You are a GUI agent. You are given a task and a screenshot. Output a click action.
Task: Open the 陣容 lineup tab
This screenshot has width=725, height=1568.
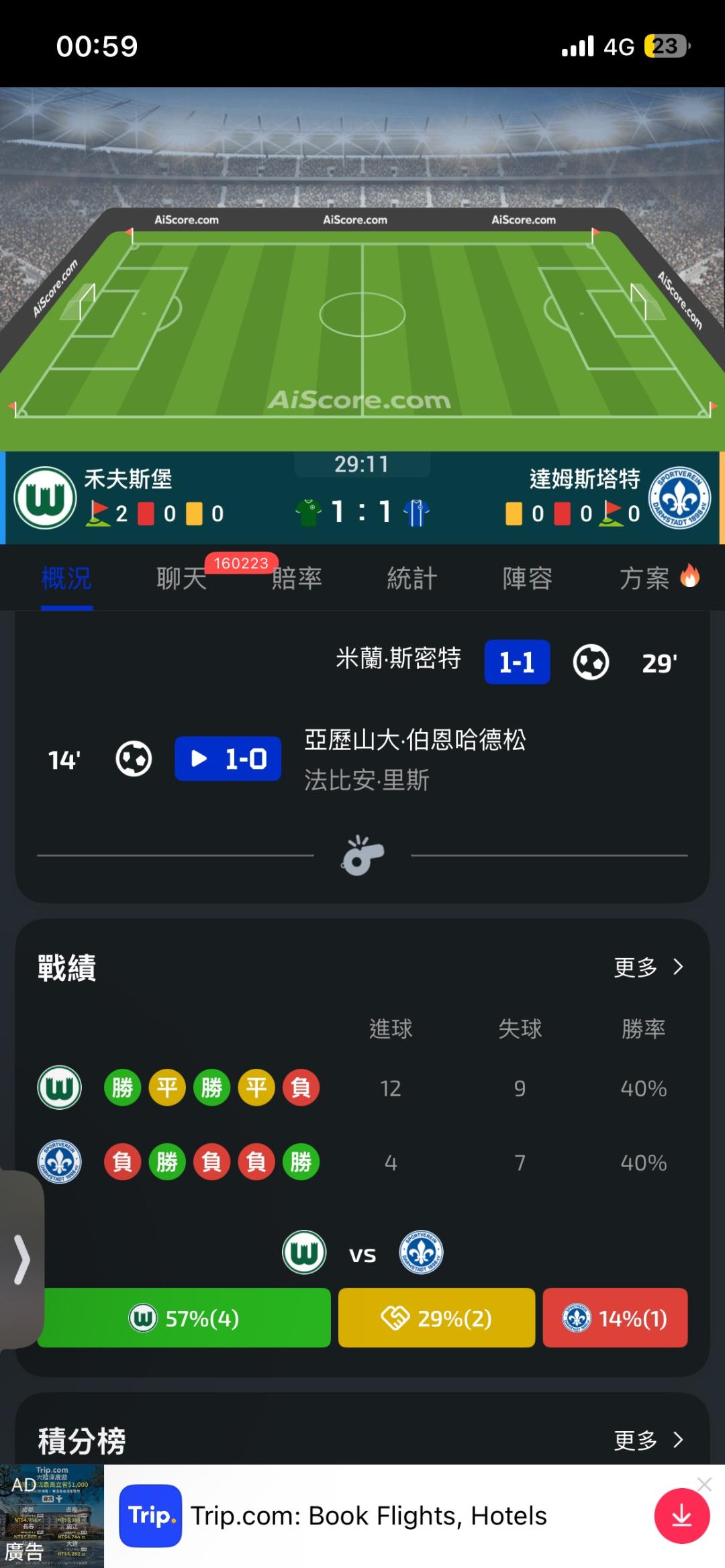528,578
